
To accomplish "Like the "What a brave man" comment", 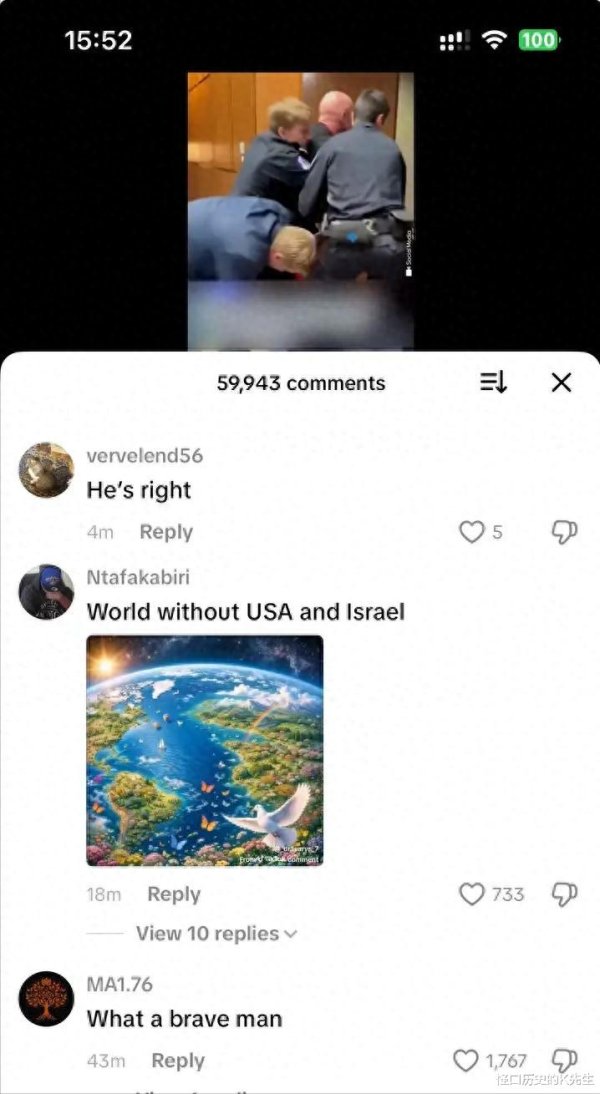I will [466, 1061].
